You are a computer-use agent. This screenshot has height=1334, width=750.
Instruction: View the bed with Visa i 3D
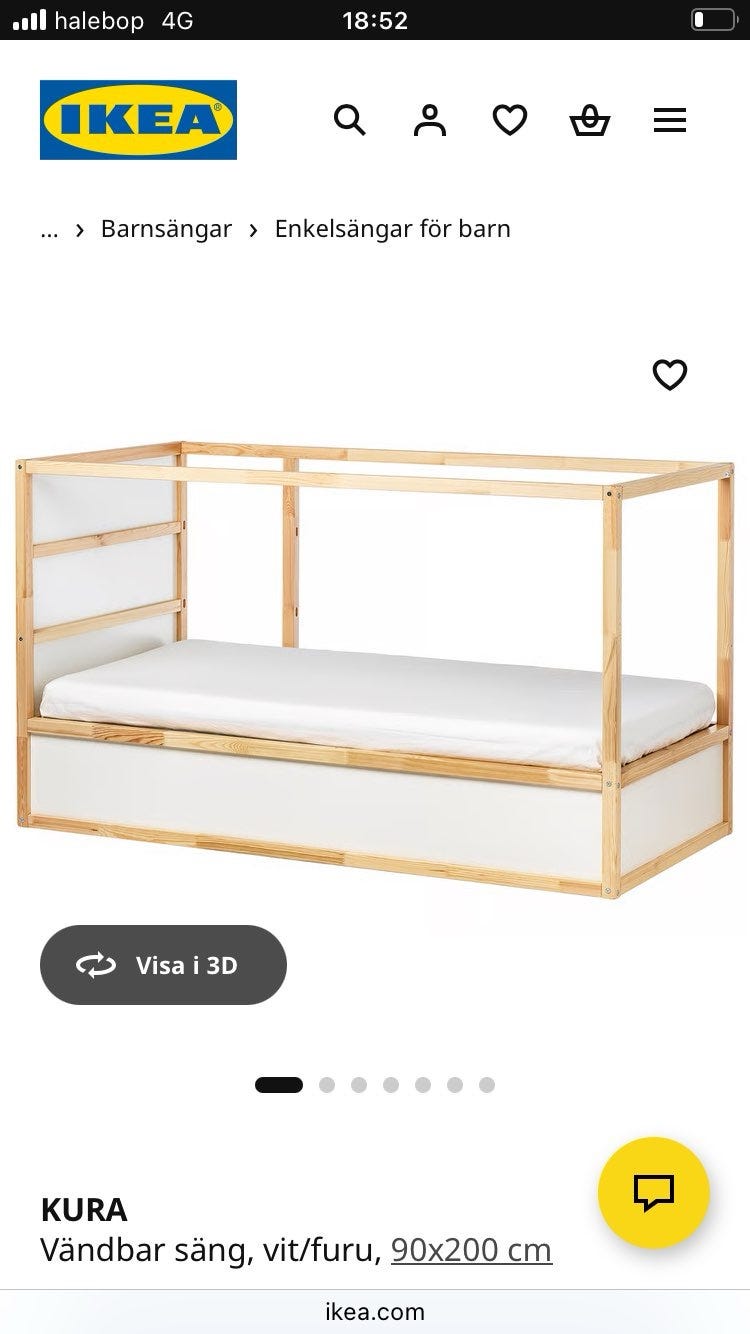pos(163,965)
